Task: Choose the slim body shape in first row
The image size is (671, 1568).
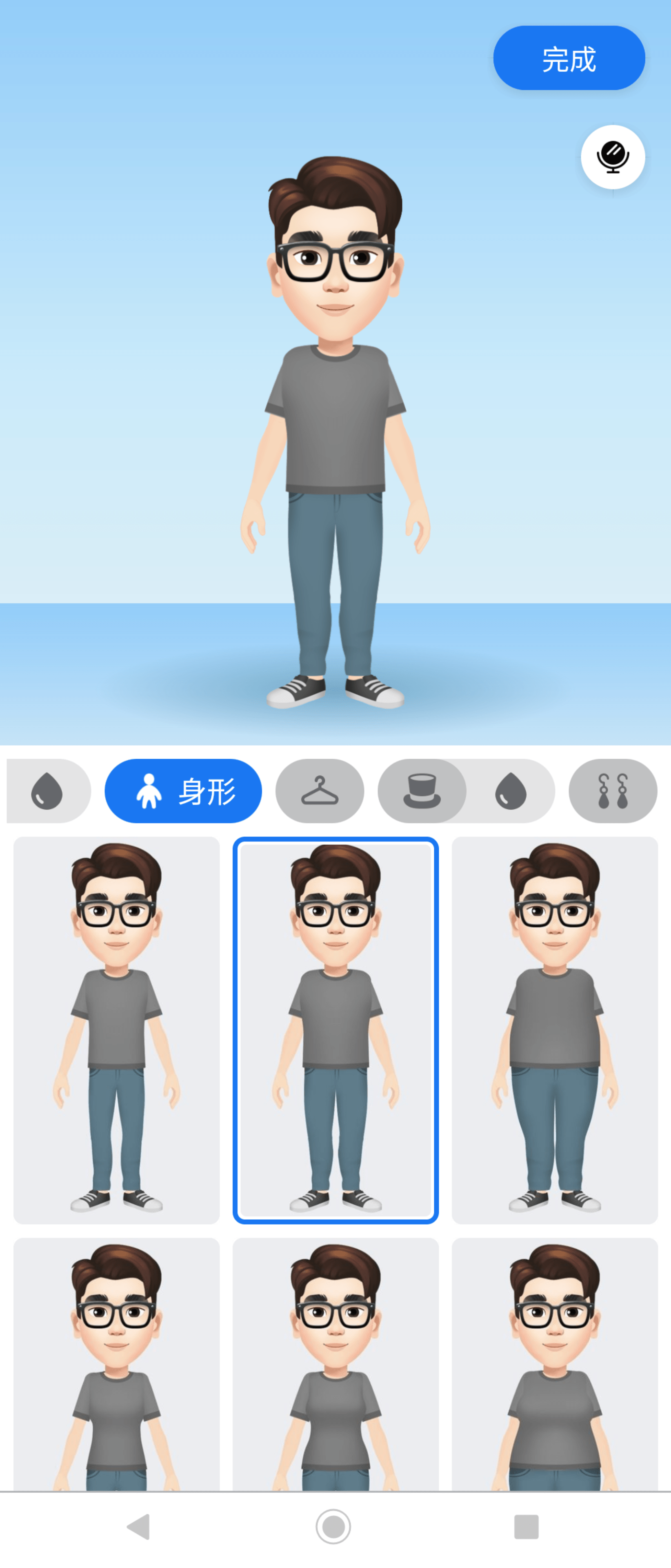Action: point(116,1029)
